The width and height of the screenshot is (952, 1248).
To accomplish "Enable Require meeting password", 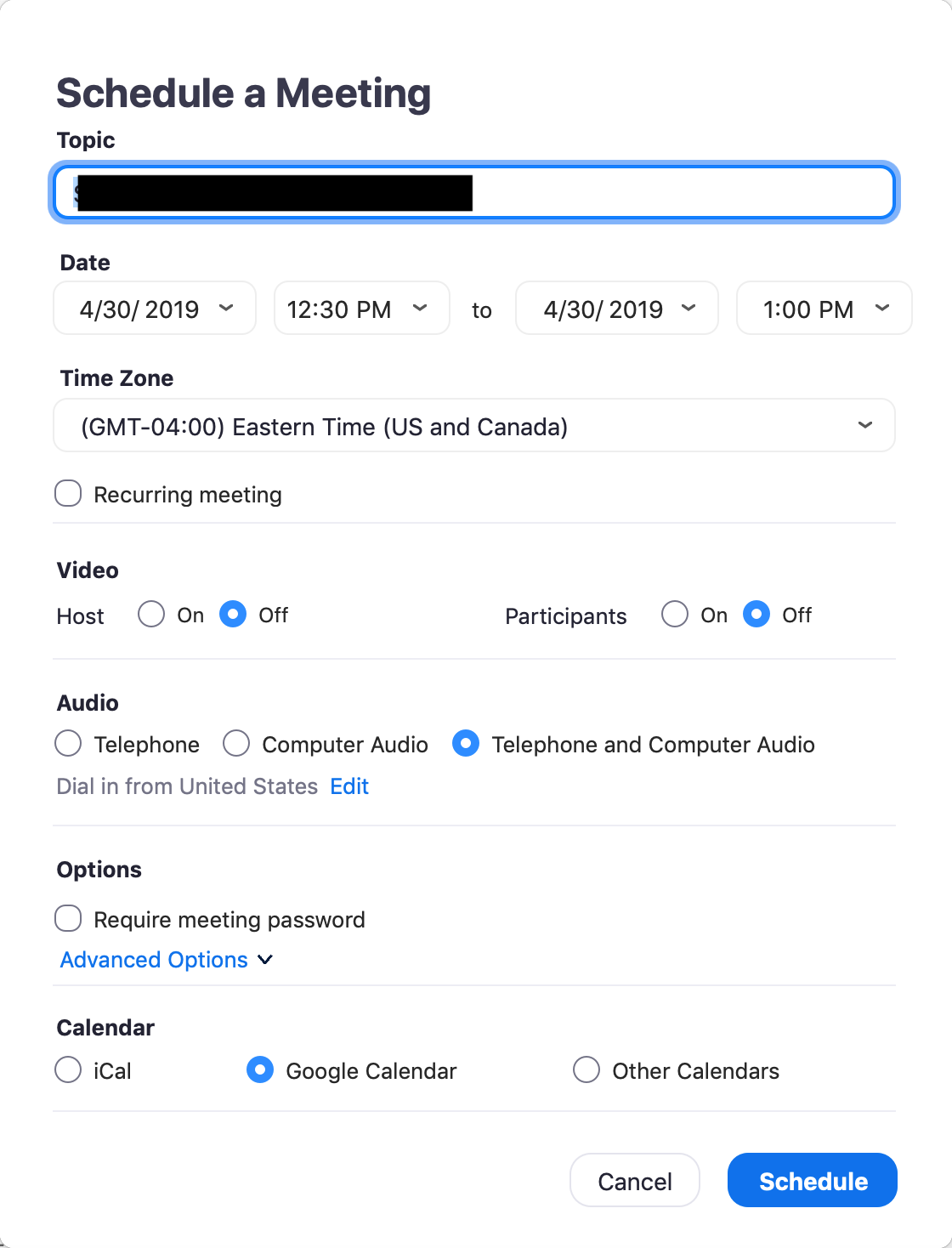I will point(69,919).
